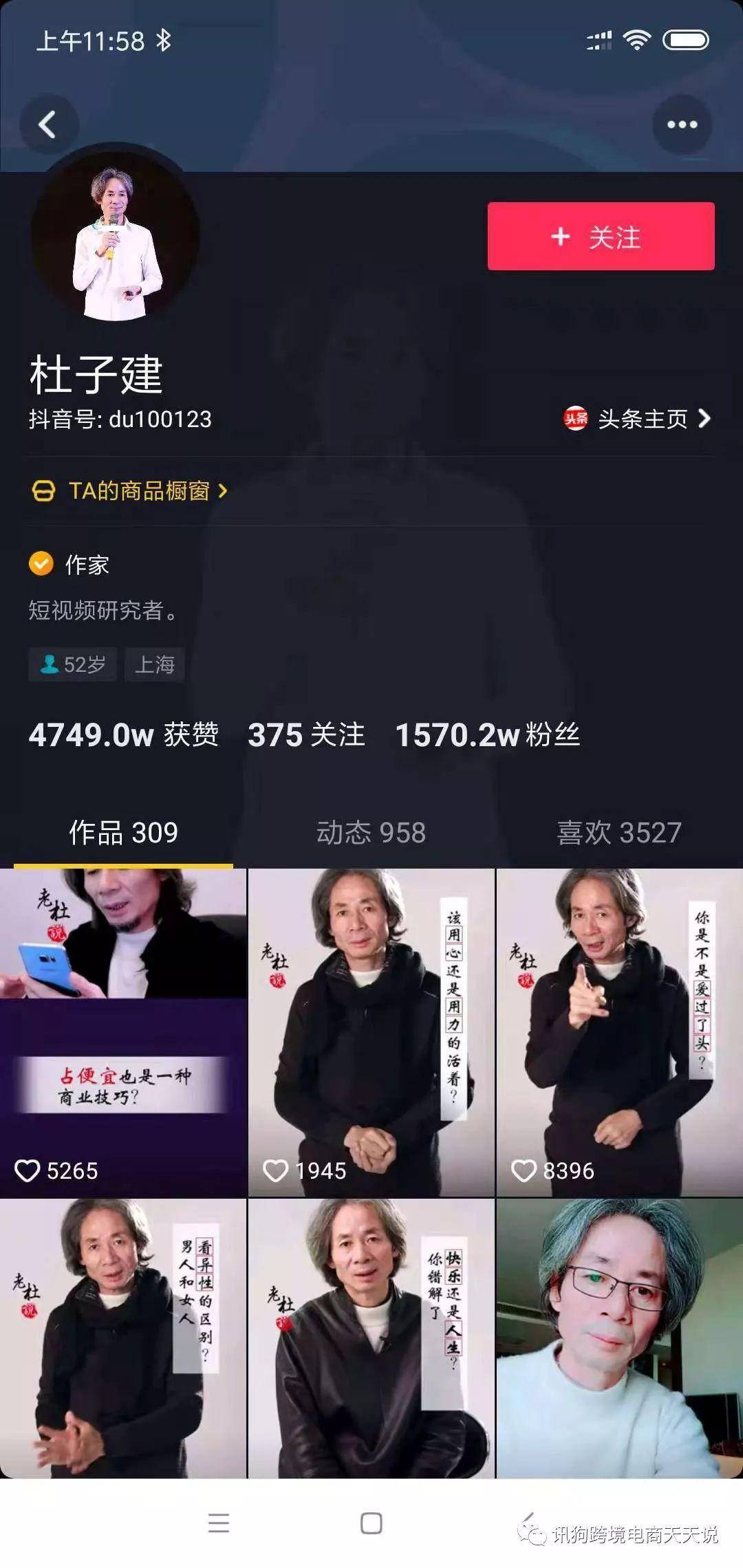743x1568 pixels.
Task: Open 头条主页 link
Action: click(637, 419)
